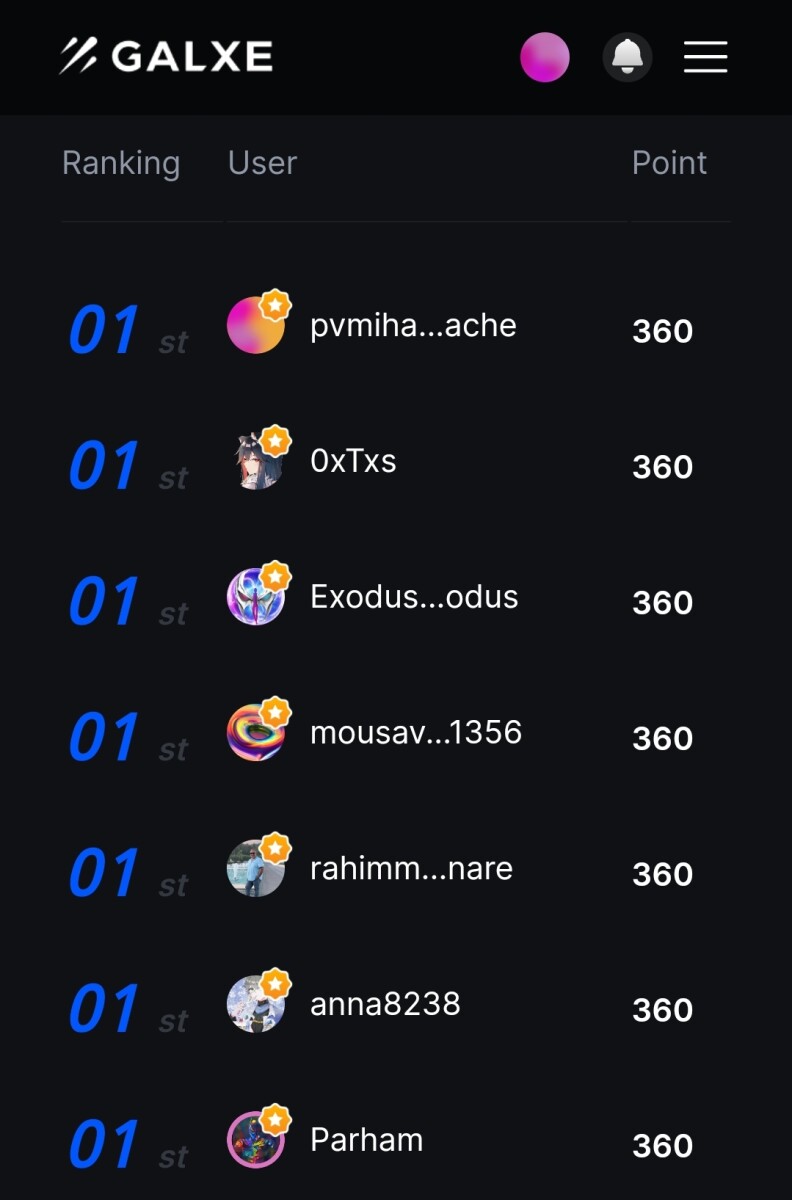Viewport: 792px width, 1200px height.
Task: View 0xTxs user profile
Action: [x=353, y=462]
